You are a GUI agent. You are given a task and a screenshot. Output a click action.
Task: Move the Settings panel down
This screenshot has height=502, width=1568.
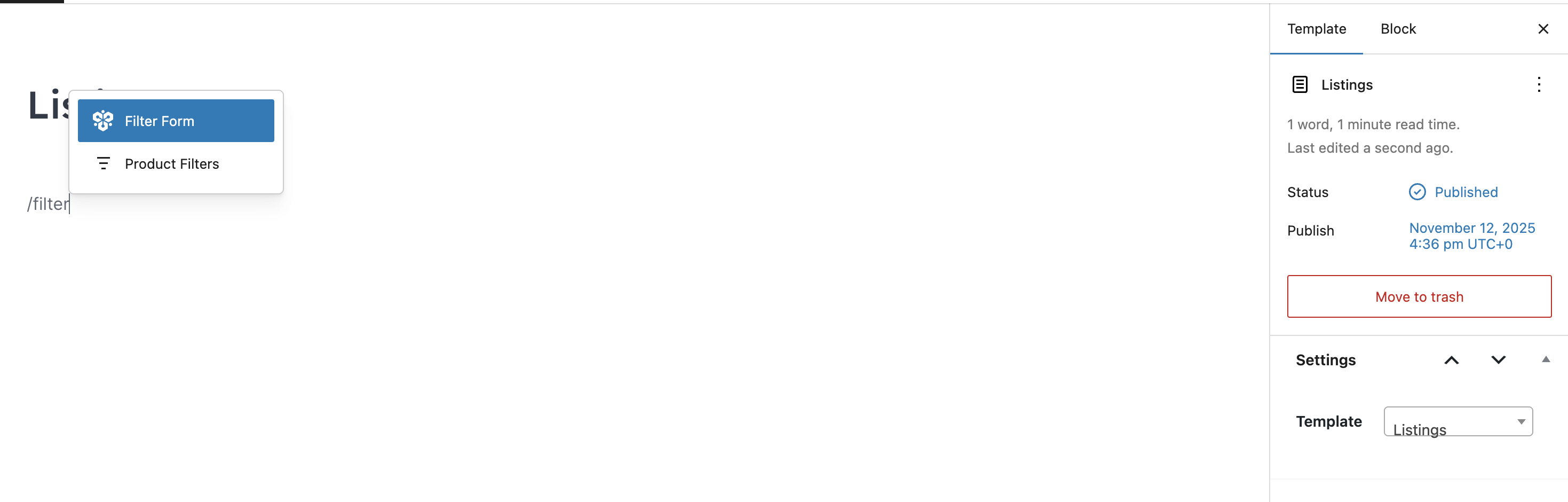[x=1498, y=360]
